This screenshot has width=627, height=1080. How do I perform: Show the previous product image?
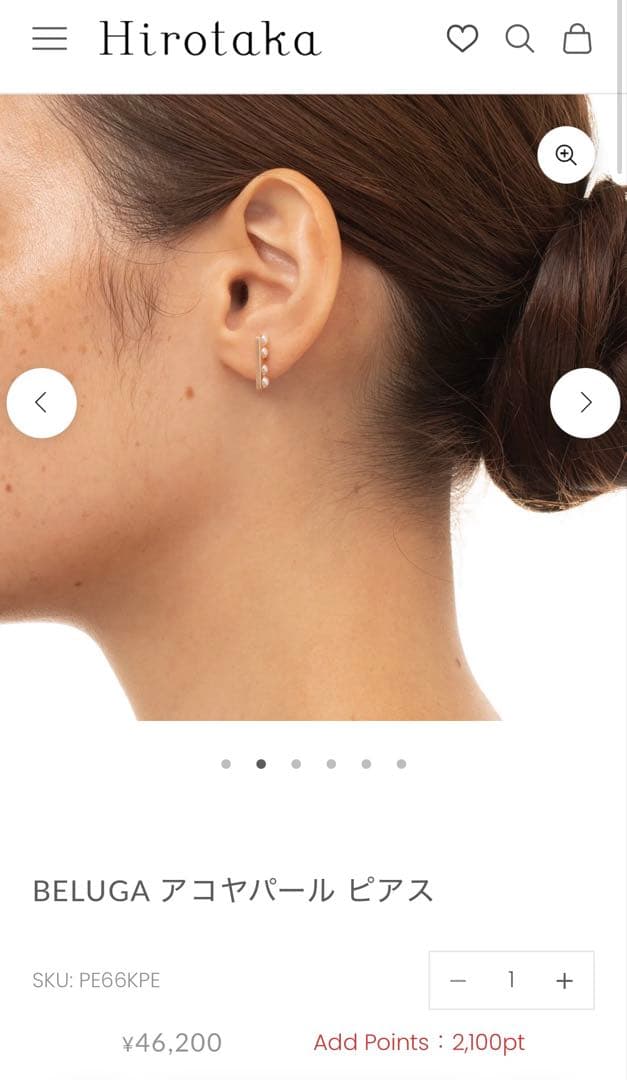pos(41,403)
